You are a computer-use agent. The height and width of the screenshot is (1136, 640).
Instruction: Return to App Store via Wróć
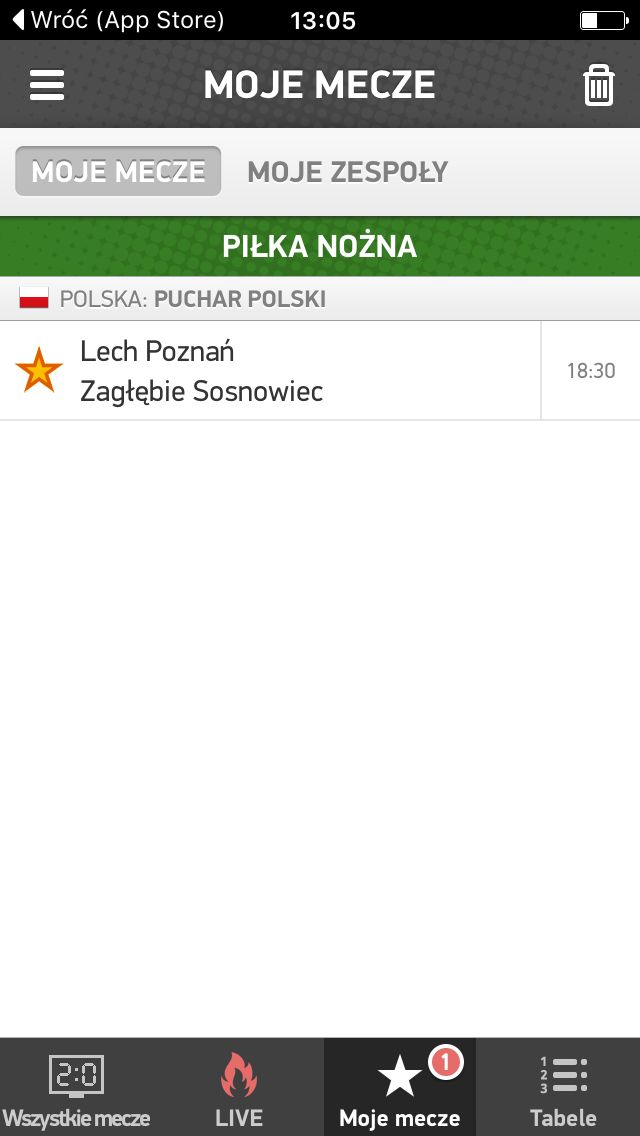[x=118, y=20]
